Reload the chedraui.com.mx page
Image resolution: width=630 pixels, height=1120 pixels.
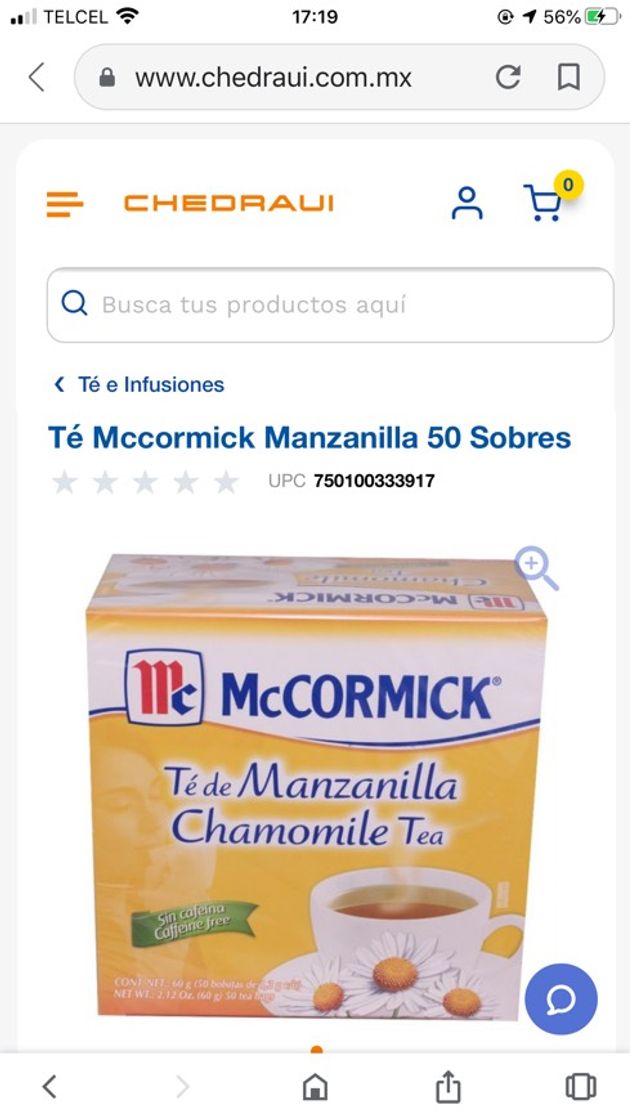[508, 77]
